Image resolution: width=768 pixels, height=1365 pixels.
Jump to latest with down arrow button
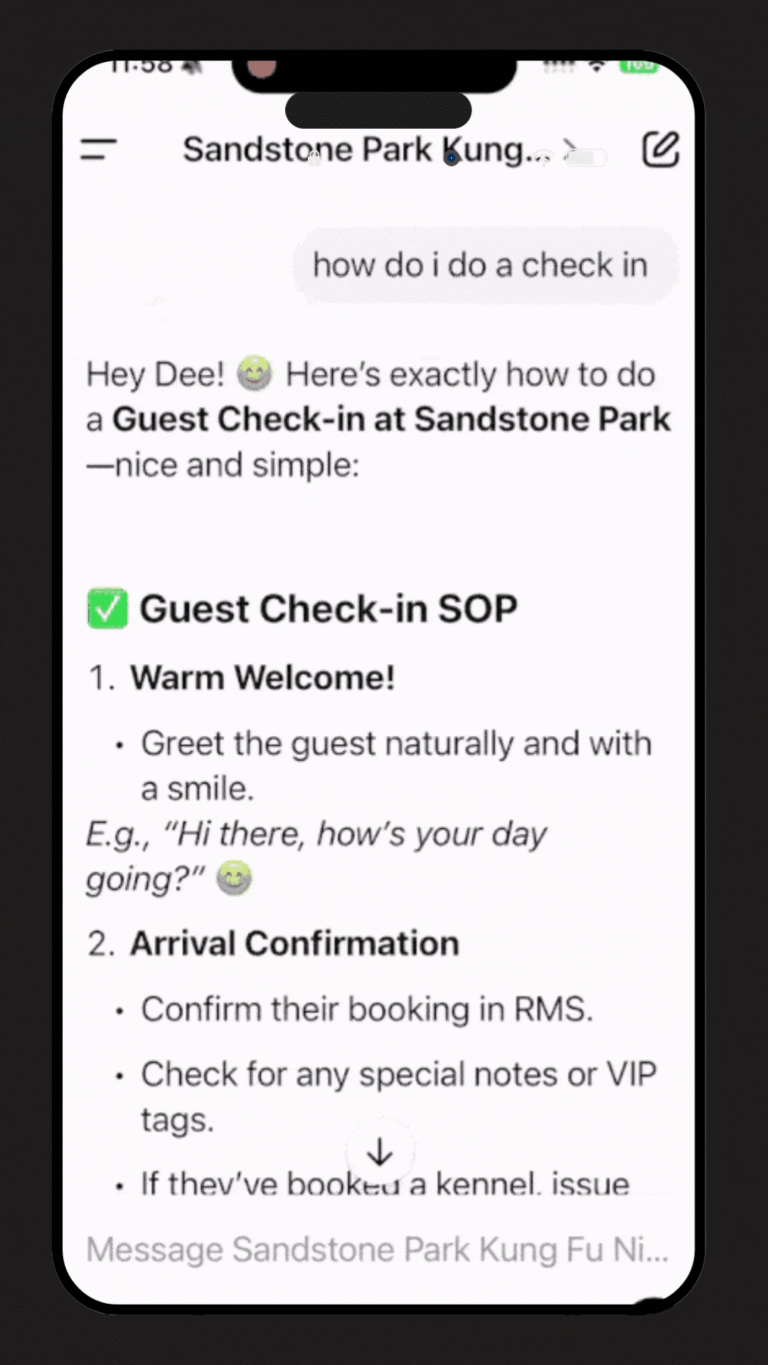click(x=380, y=1153)
